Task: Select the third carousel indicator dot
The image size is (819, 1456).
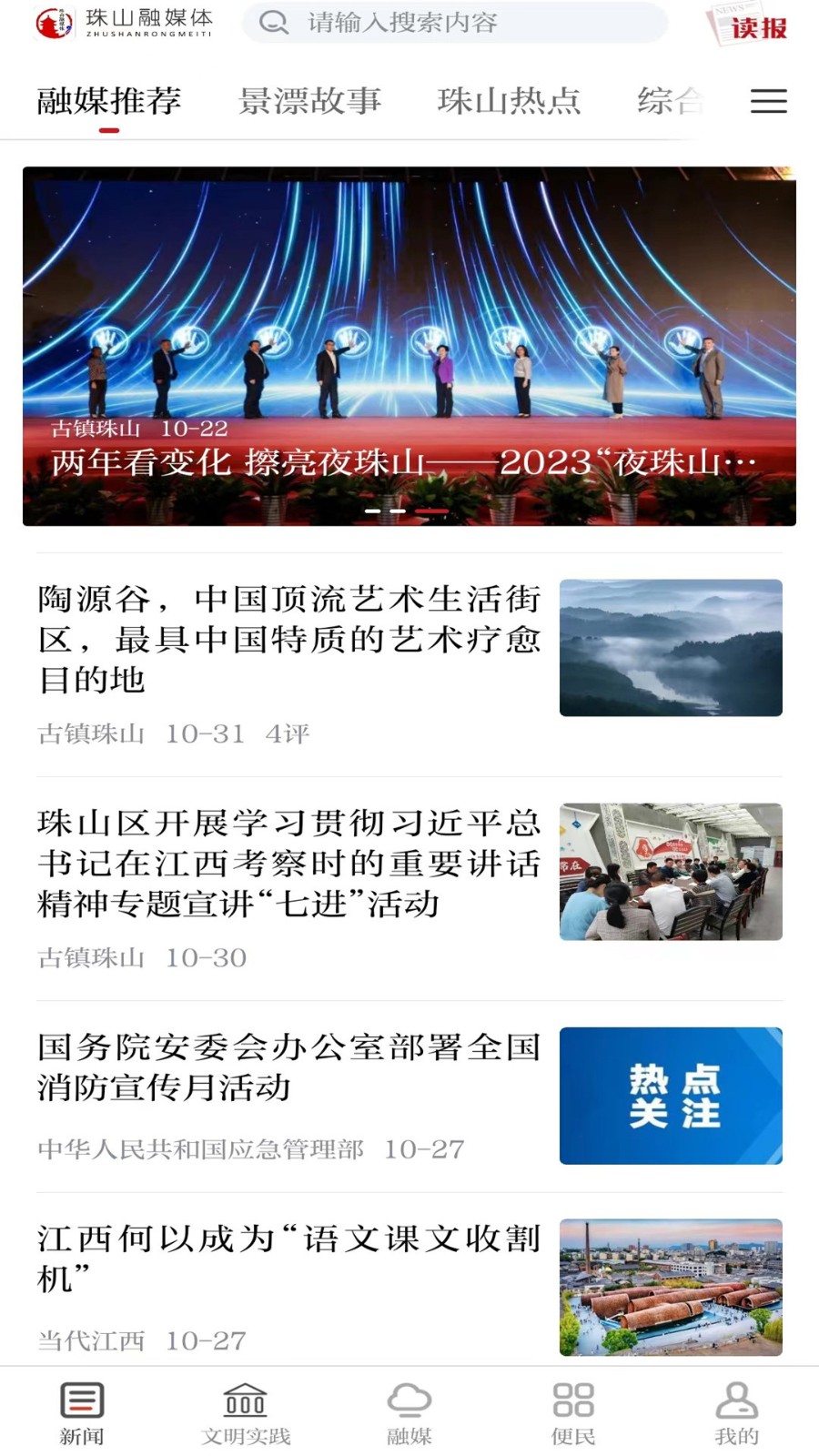Action: pos(434,511)
